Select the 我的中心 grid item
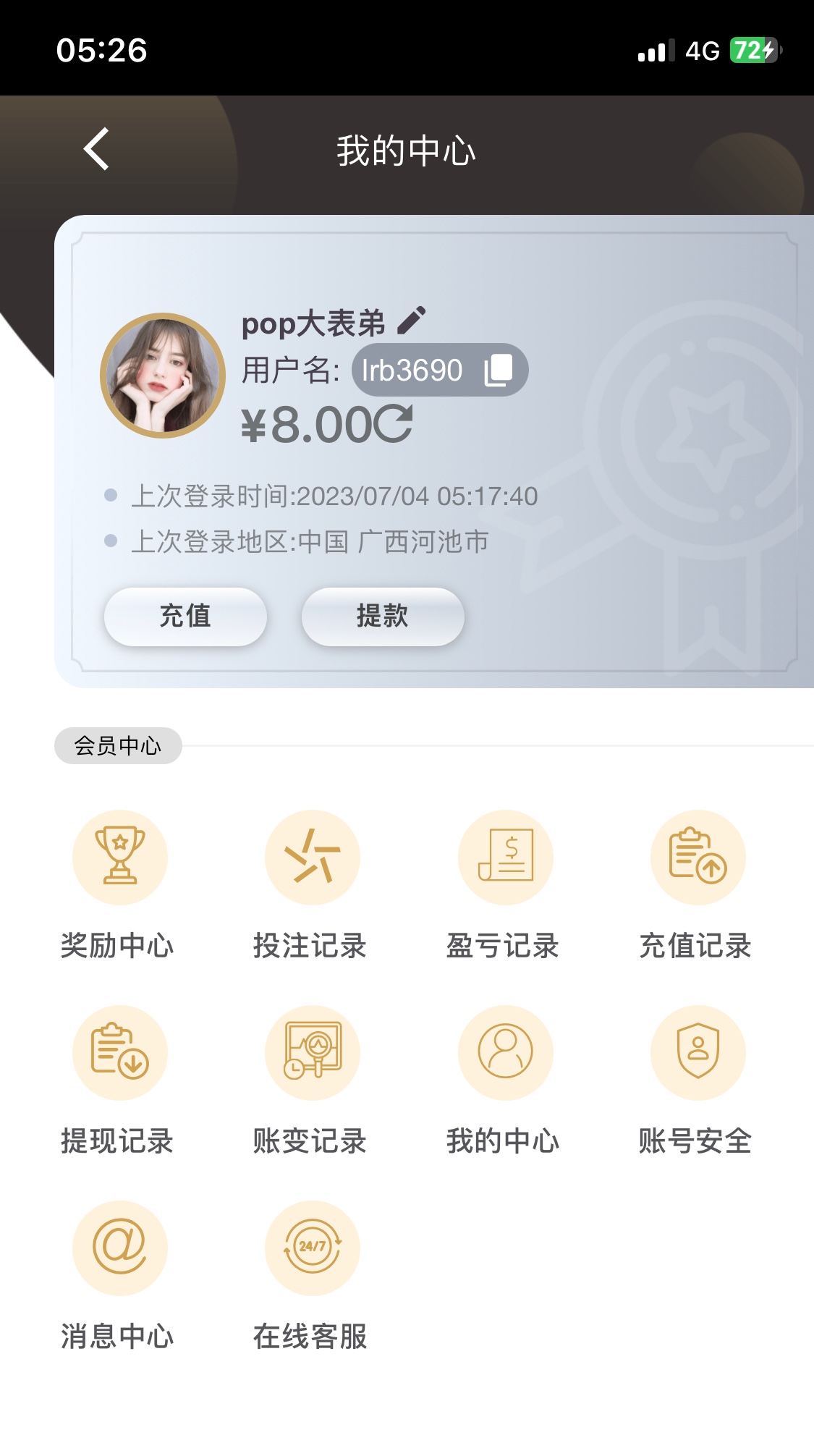814x1456 pixels. (505, 1053)
